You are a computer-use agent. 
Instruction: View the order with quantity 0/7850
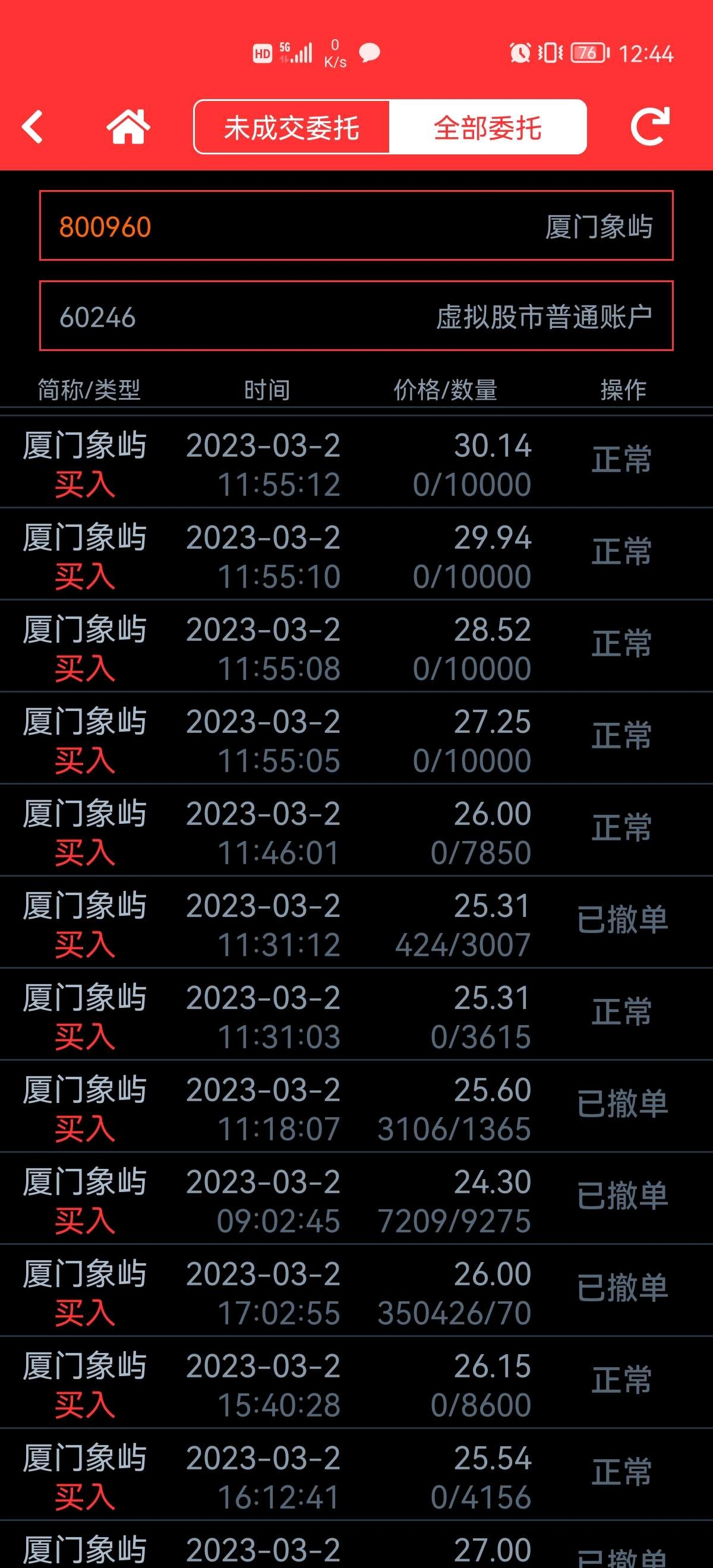coord(356,830)
